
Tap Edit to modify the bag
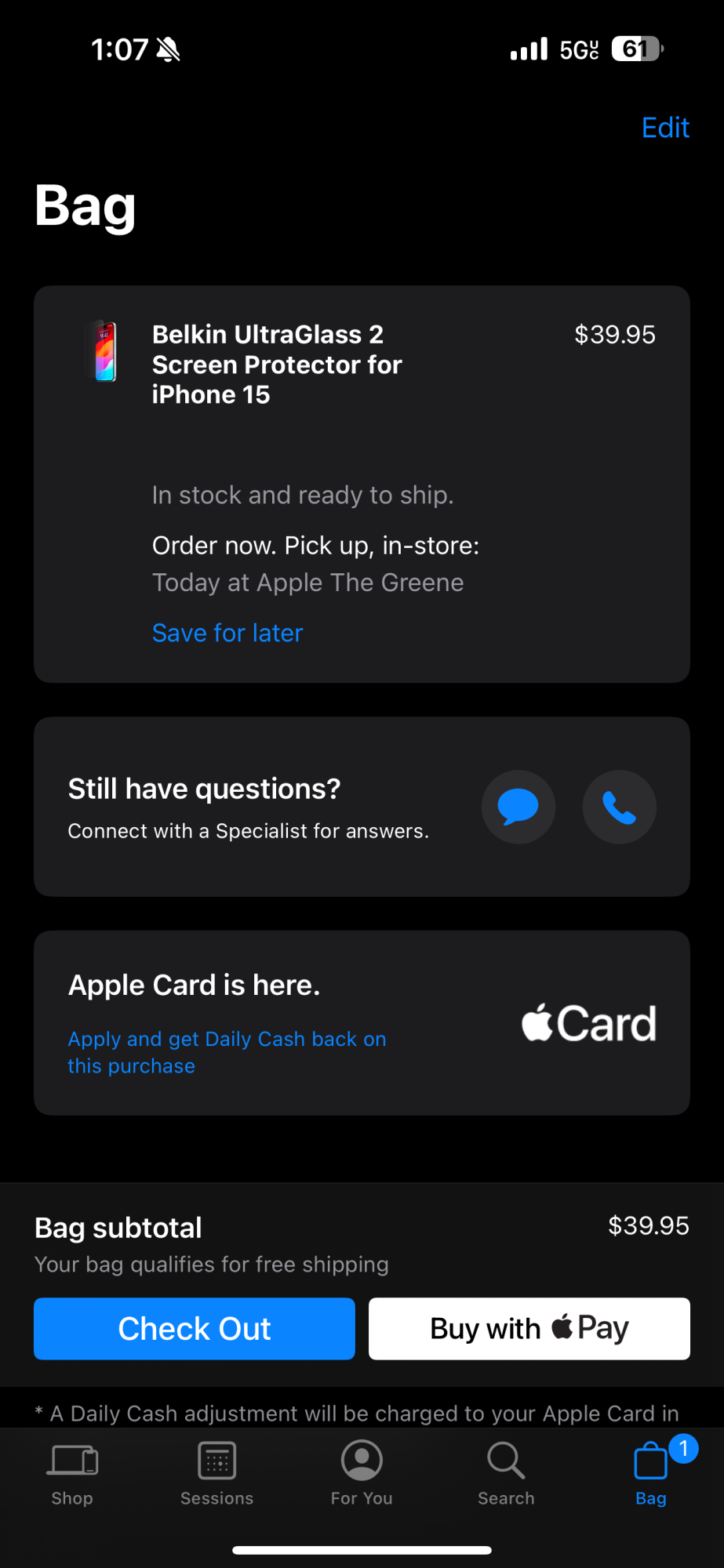coord(665,128)
